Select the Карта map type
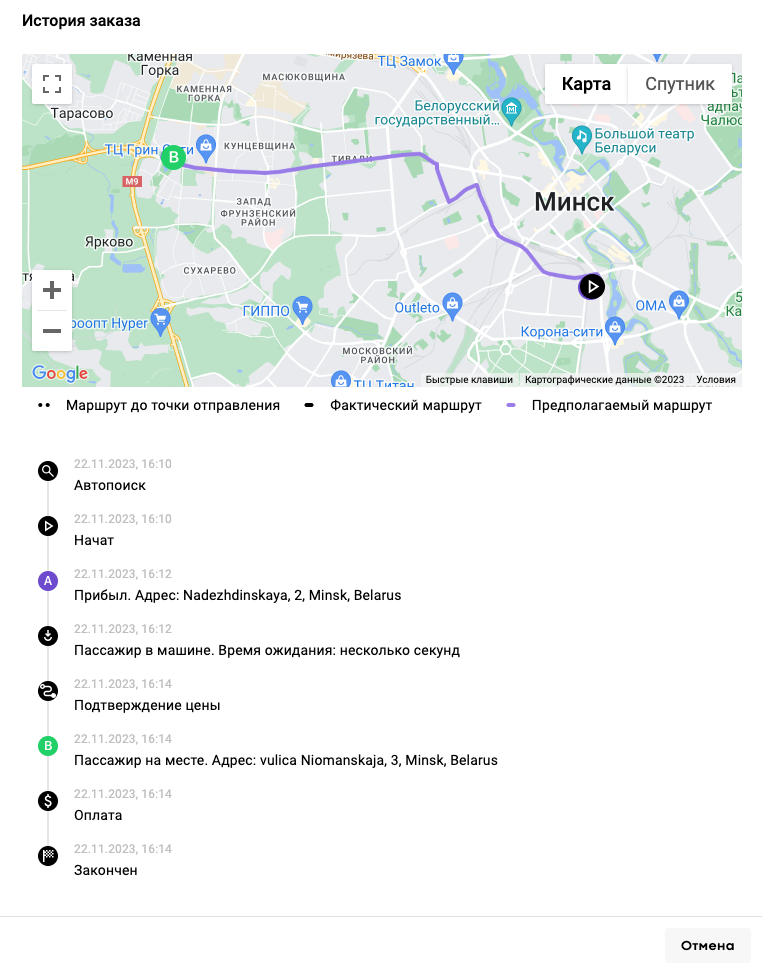The image size is (762, 966). (586, 84)
